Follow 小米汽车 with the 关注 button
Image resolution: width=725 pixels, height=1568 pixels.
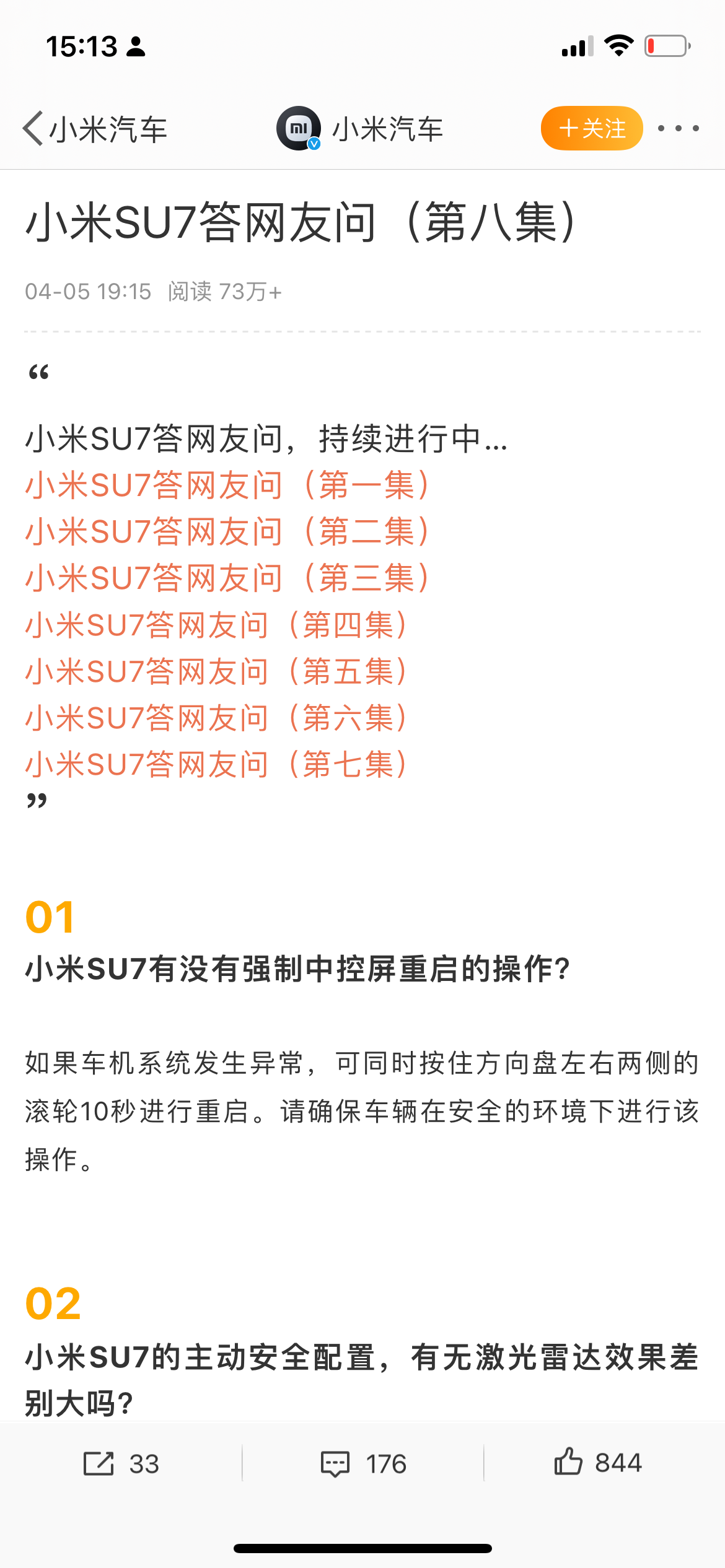pos(591,128)
